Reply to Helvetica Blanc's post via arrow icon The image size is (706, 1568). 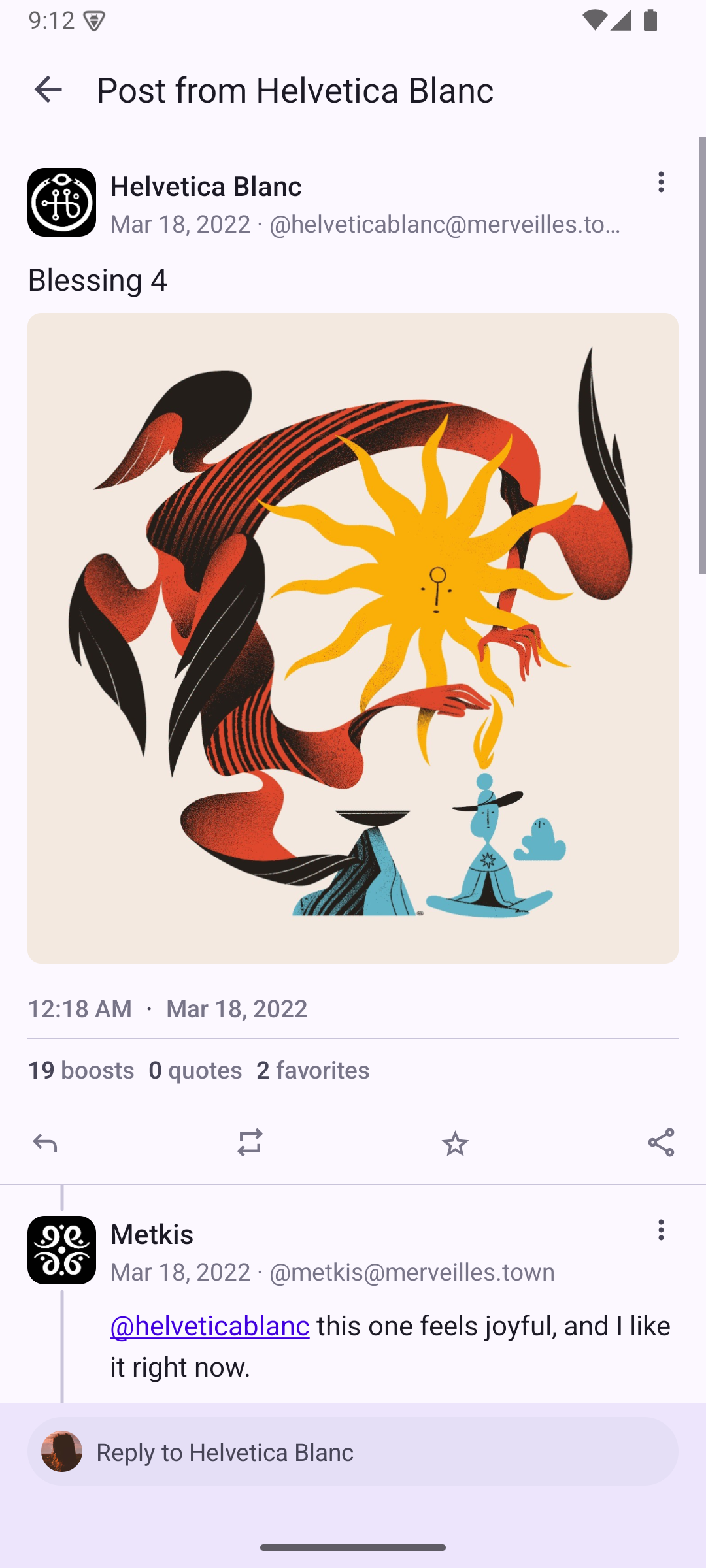[x=45, y=1143]
